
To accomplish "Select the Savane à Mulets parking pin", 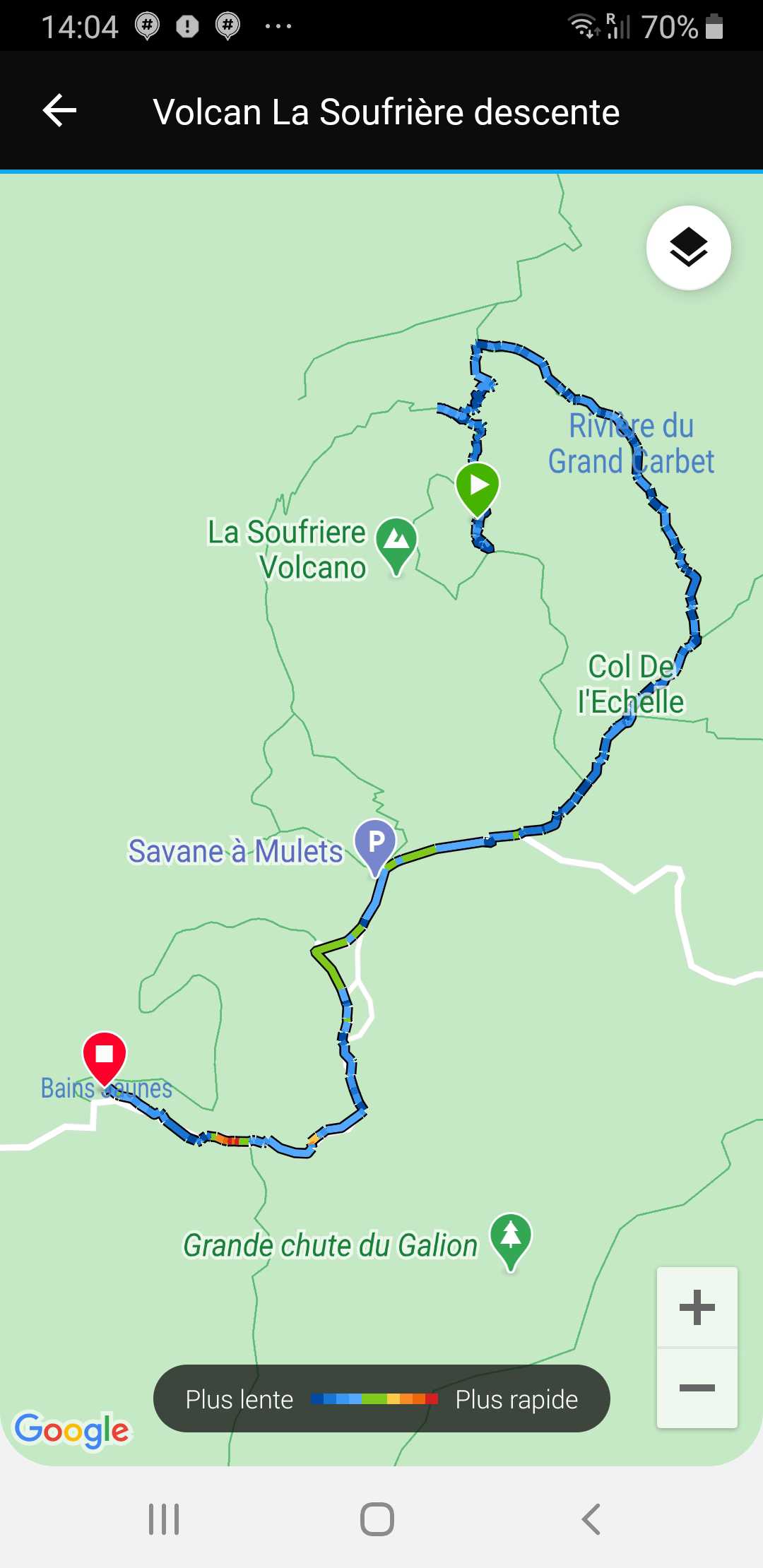I will (376, 843).
